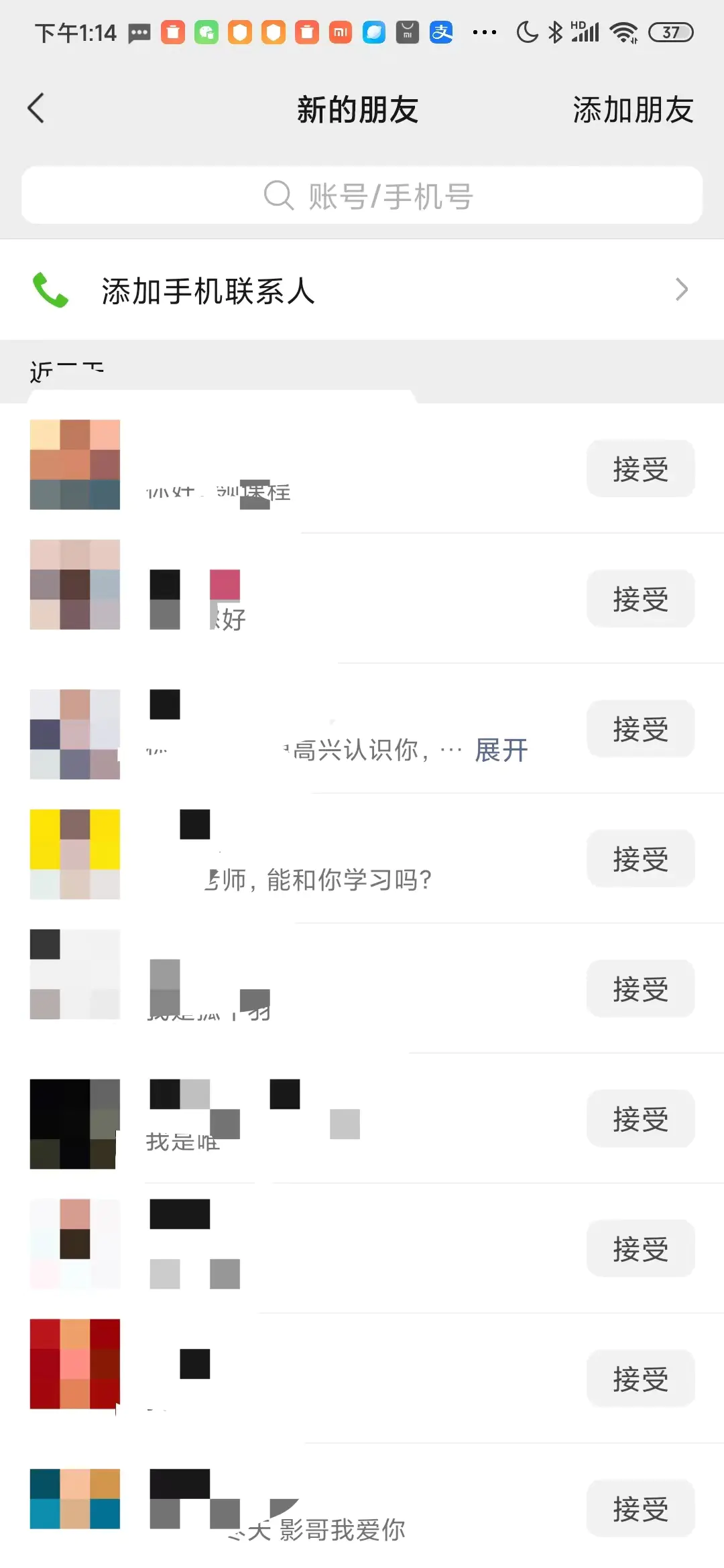
Task: Click the messaging app icon in status bar
Action: [x=139, y=32]
